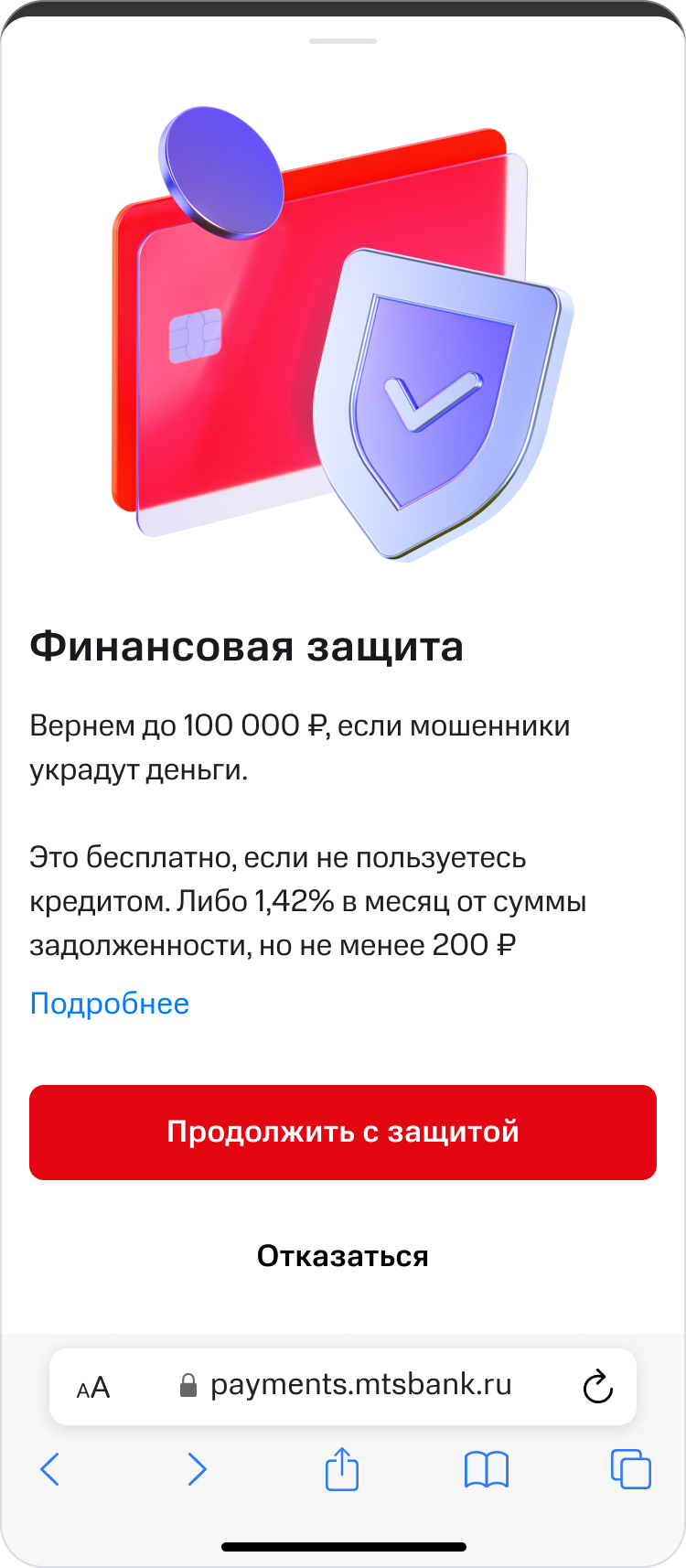Decline protection with Отказаться
The image size is (686, 1568).
pos(343,1256)
